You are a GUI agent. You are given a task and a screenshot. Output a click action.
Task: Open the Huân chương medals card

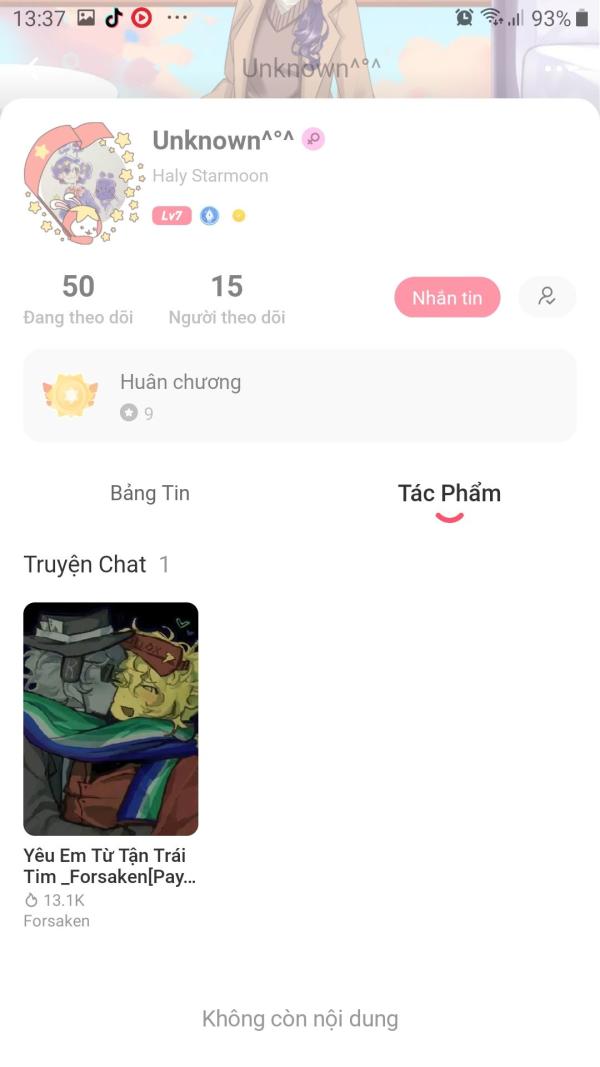pos(300,396)
